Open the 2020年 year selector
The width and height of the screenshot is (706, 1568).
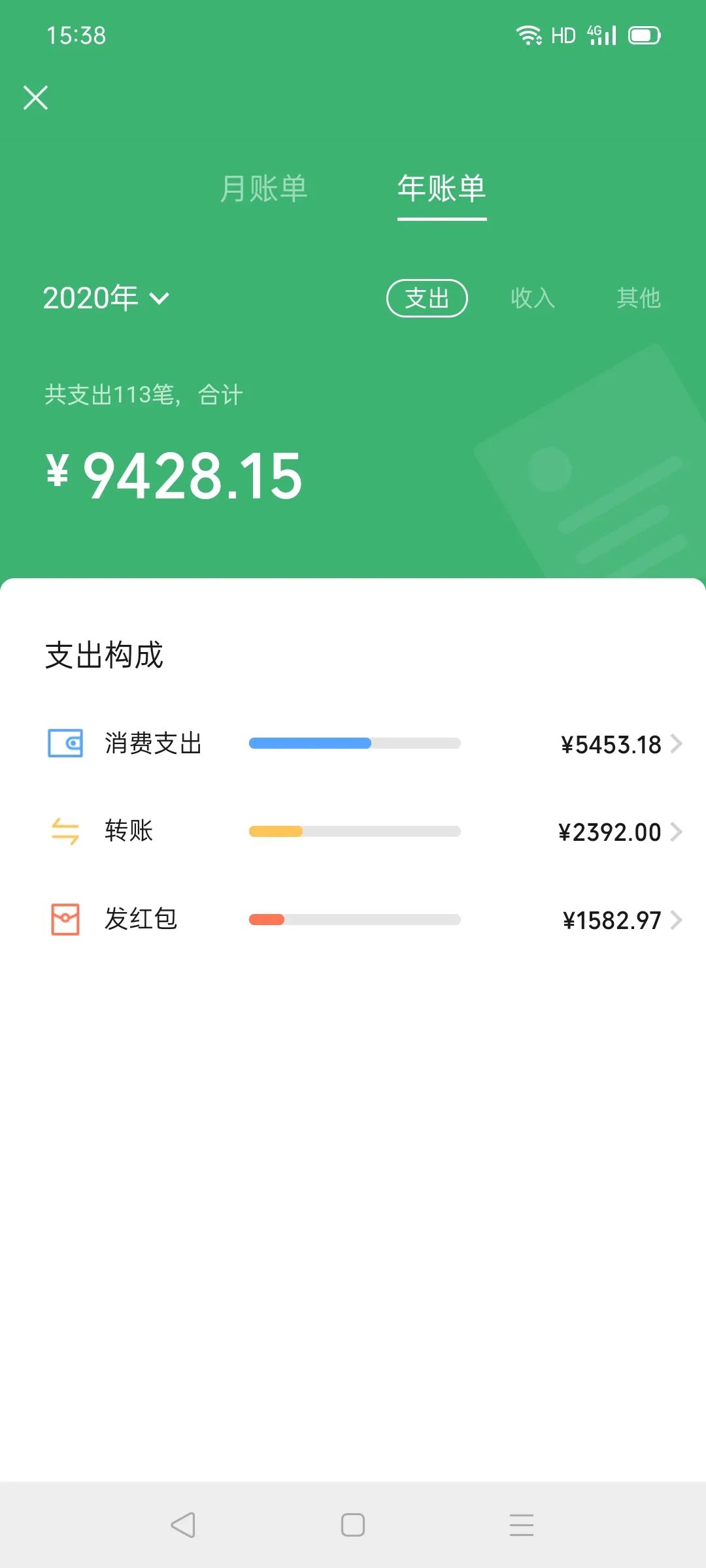[105, 298]
